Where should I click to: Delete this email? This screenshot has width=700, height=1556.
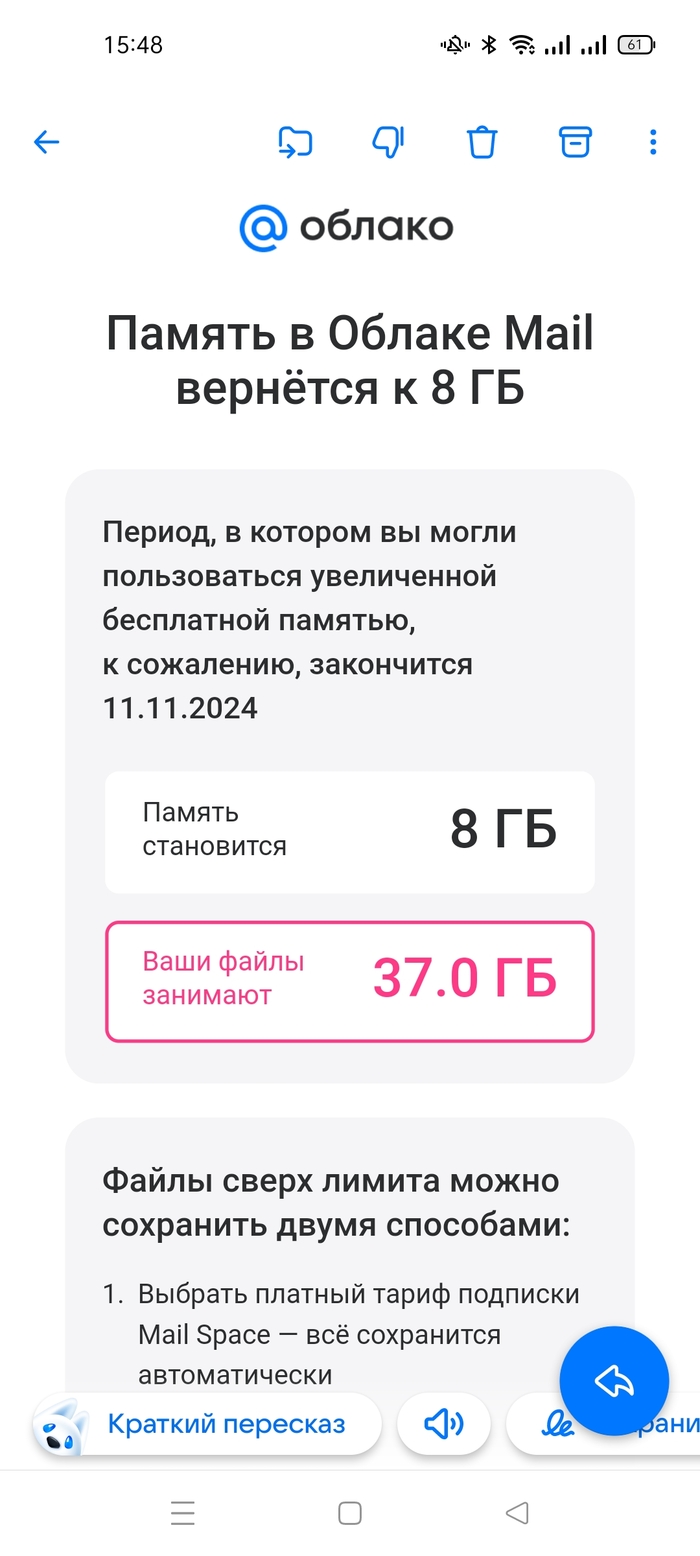tap(482, 142)
